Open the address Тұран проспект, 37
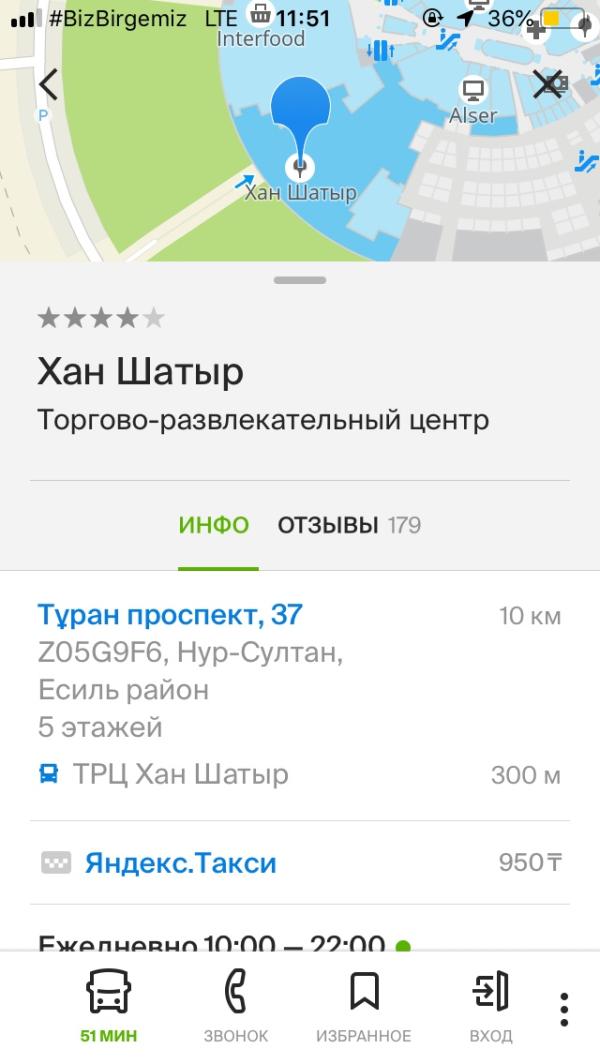 pos(170,614)
